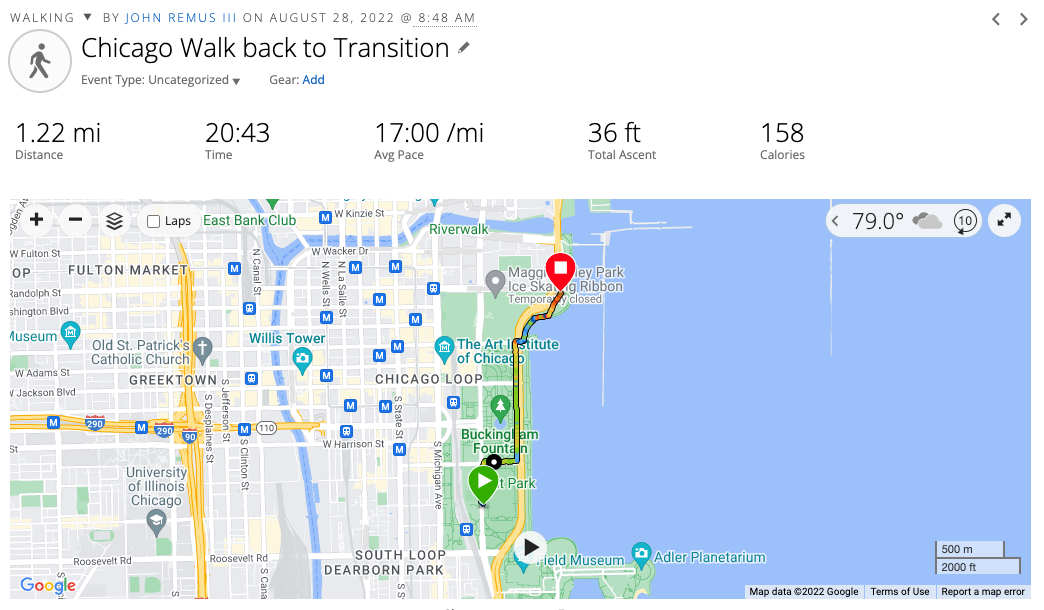The image size is (1044, 610).
Task: Edit the activity title with the pencil
Action: click(x=464, y=48)
